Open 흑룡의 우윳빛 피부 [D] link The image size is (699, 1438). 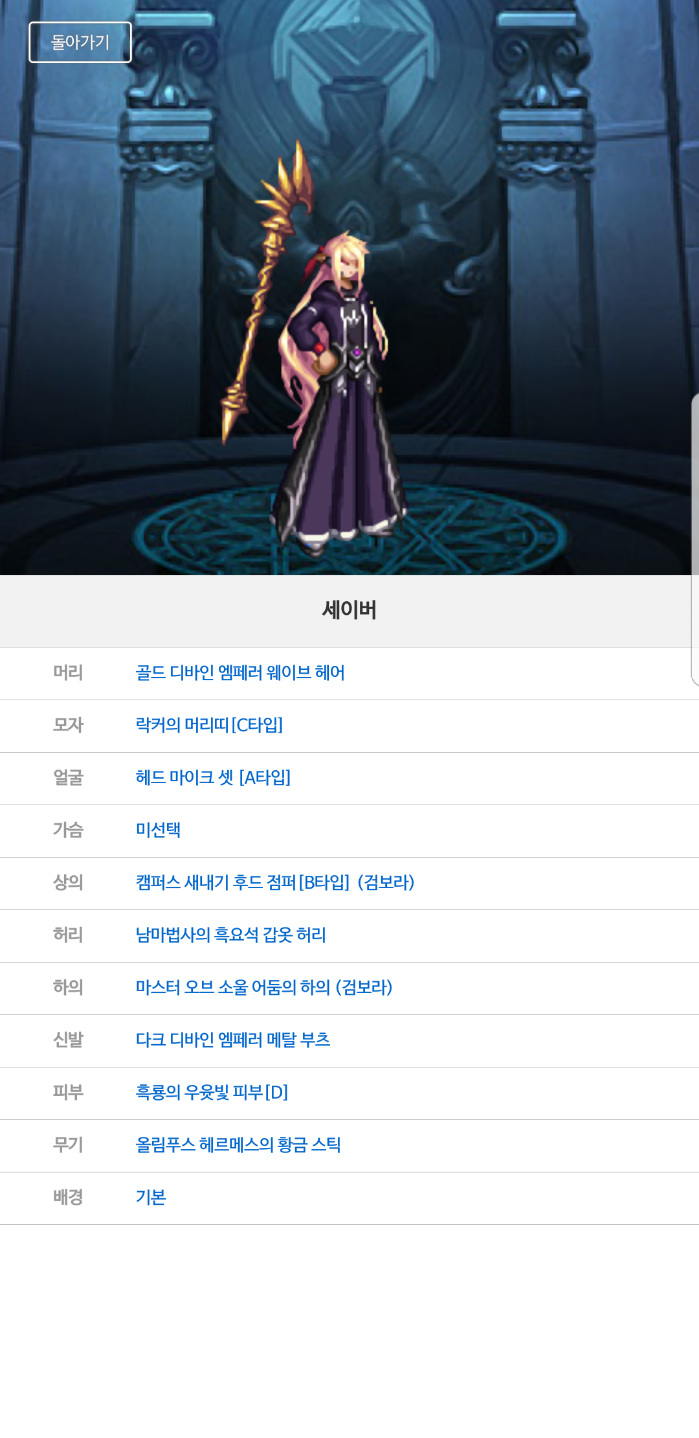tap(212, 1092)
